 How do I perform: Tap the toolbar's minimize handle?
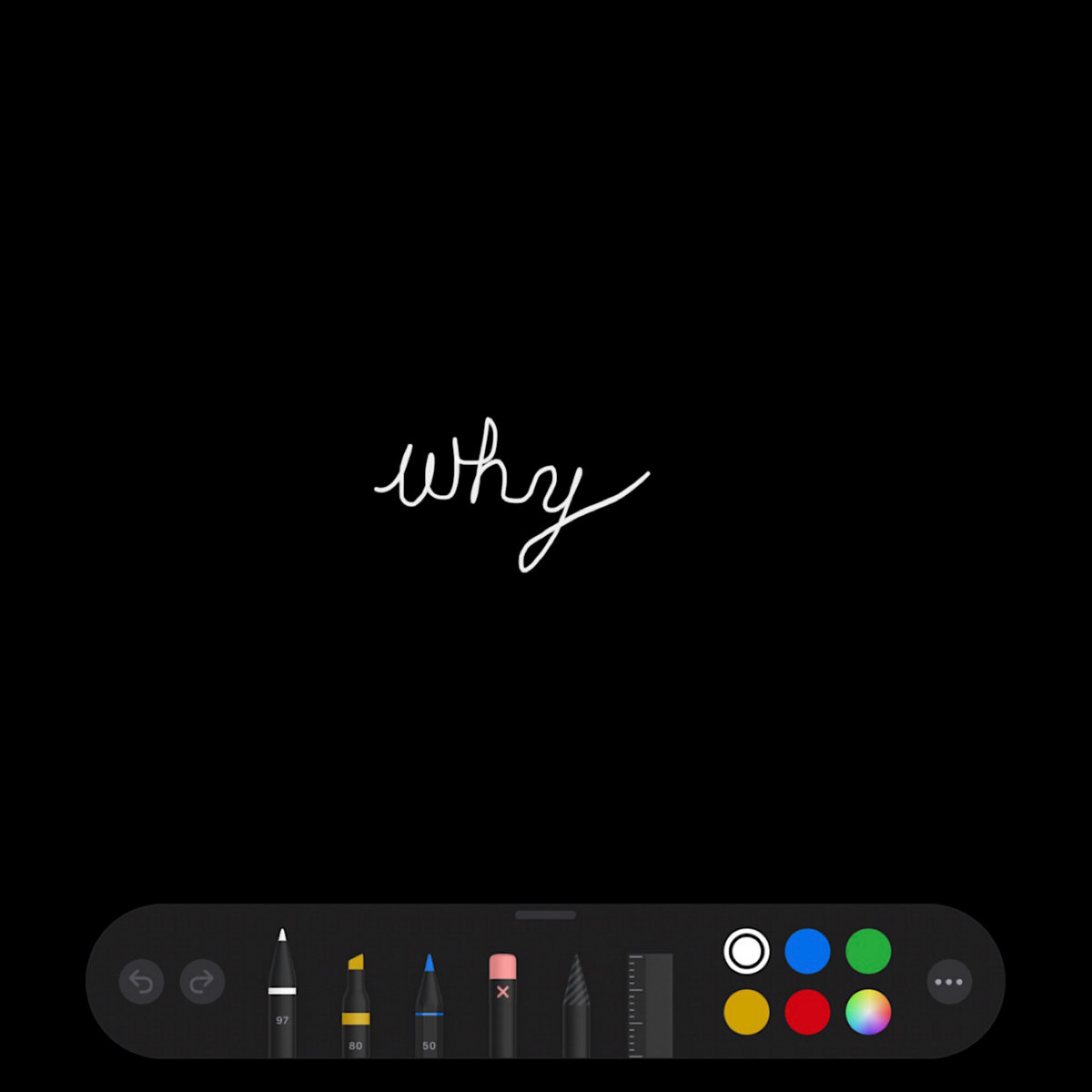point(545,915)
